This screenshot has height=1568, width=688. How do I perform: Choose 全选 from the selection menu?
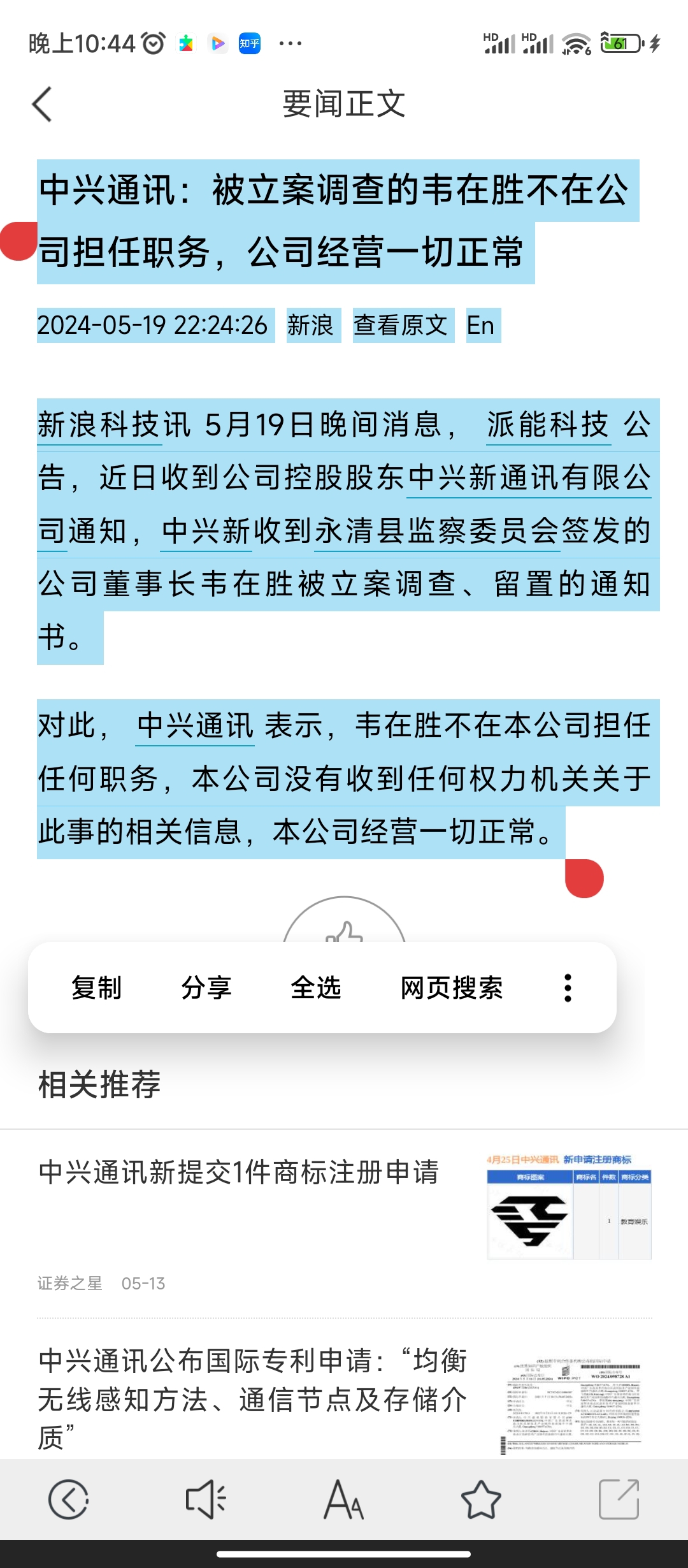[x=316, y=987]
